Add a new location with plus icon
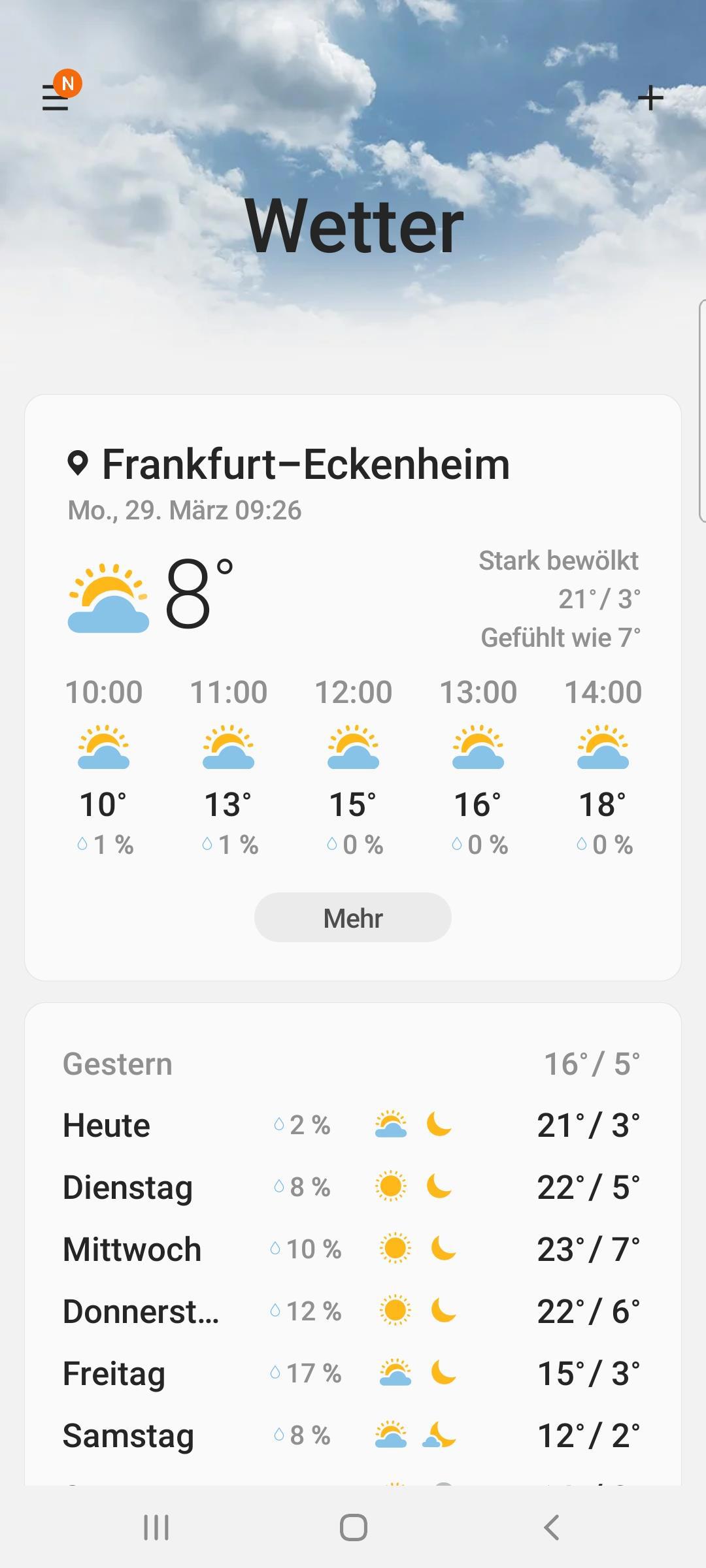706x1568 pixels. 650,98
